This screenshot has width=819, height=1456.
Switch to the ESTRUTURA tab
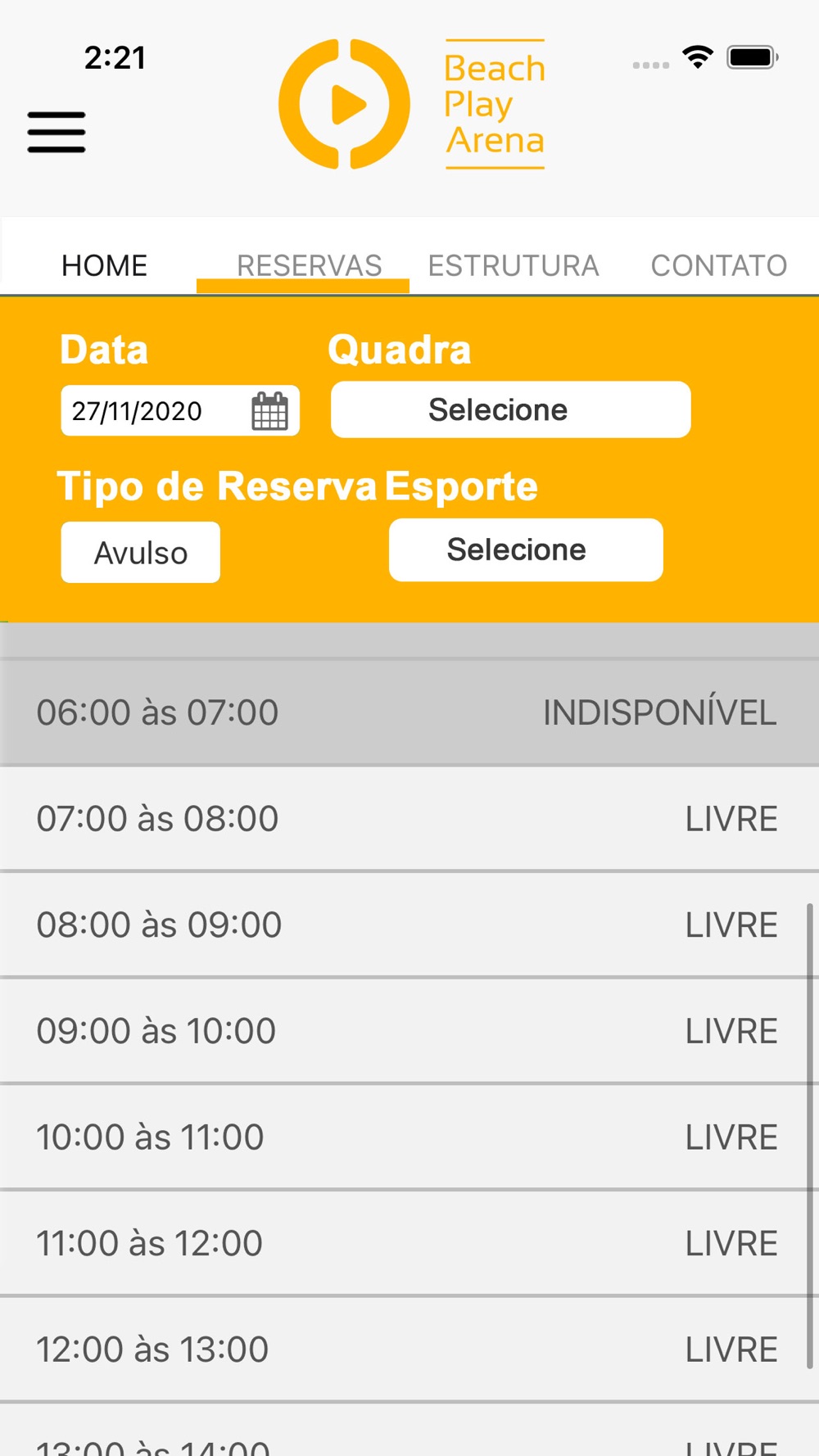click(x=514, y=265)
